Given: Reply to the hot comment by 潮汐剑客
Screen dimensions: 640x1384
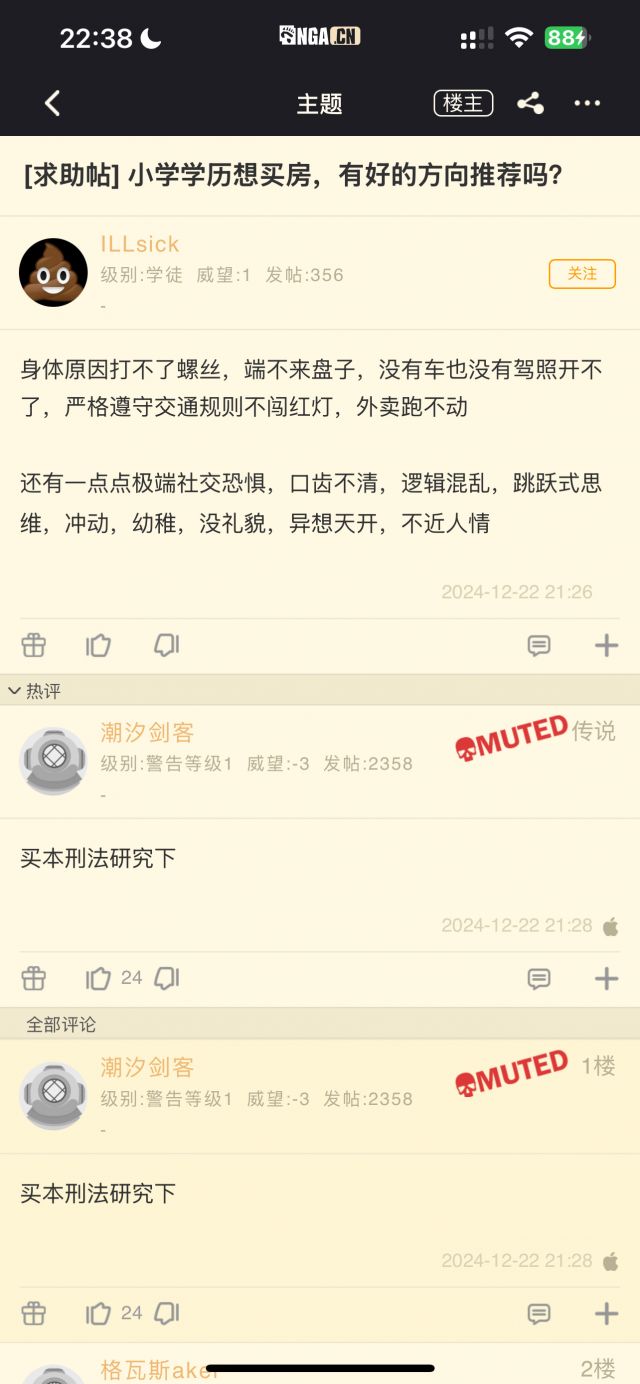Looking at the screenshot, I should pos(539,979).
